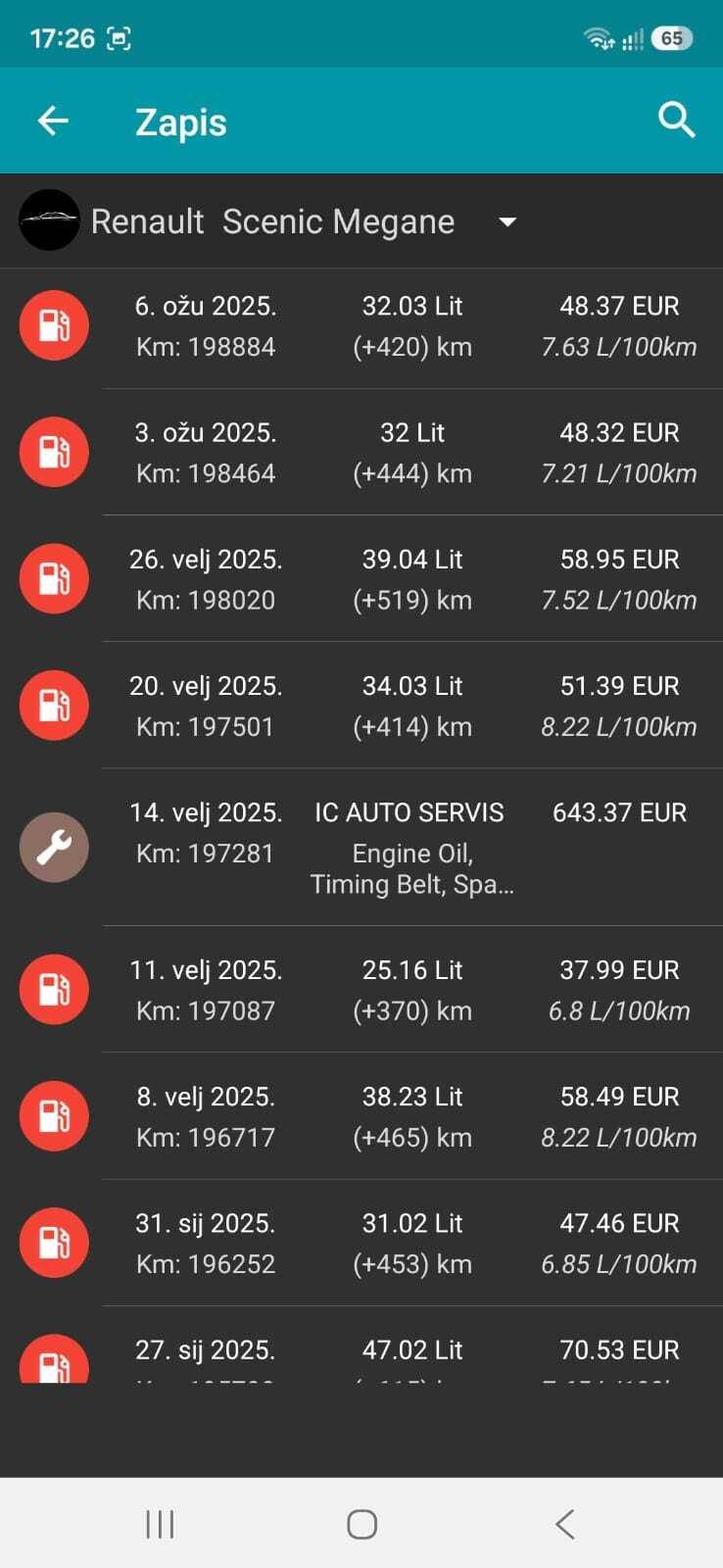View the 26. velj 2025. fill-up of 39.04 Lit

point(361,578)
